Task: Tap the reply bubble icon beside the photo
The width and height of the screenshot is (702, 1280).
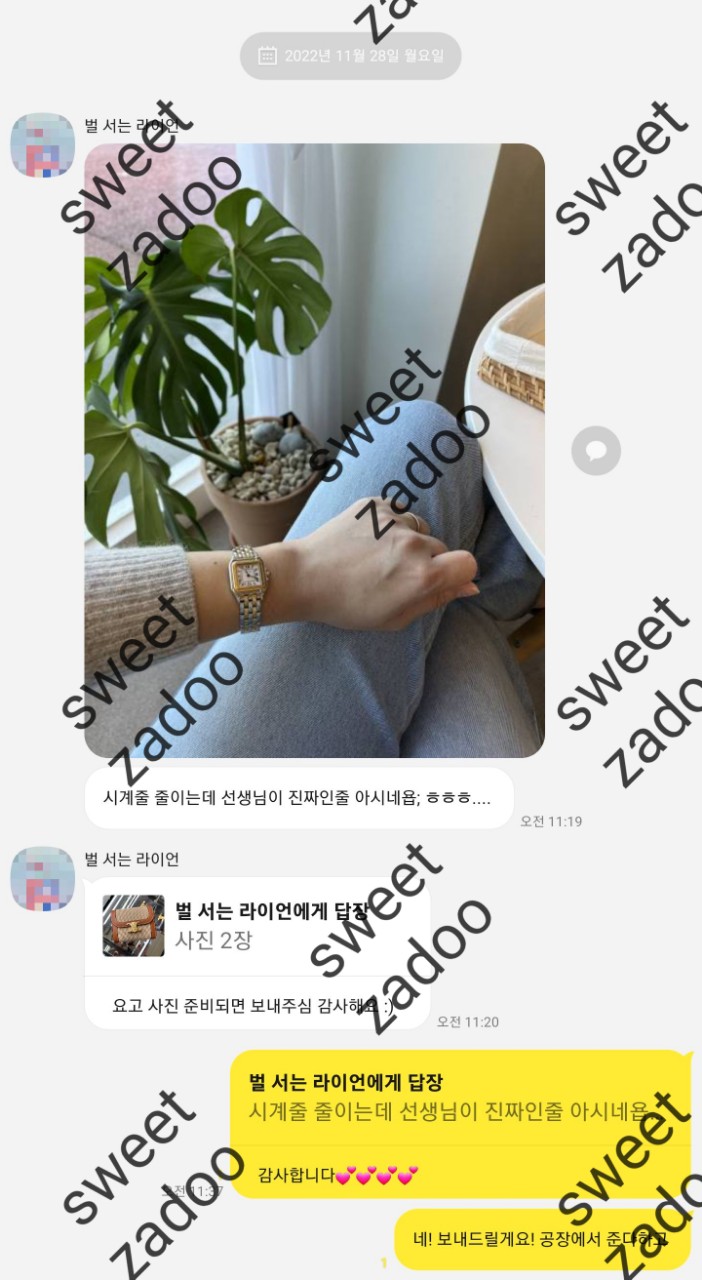Action: (596, 451)
